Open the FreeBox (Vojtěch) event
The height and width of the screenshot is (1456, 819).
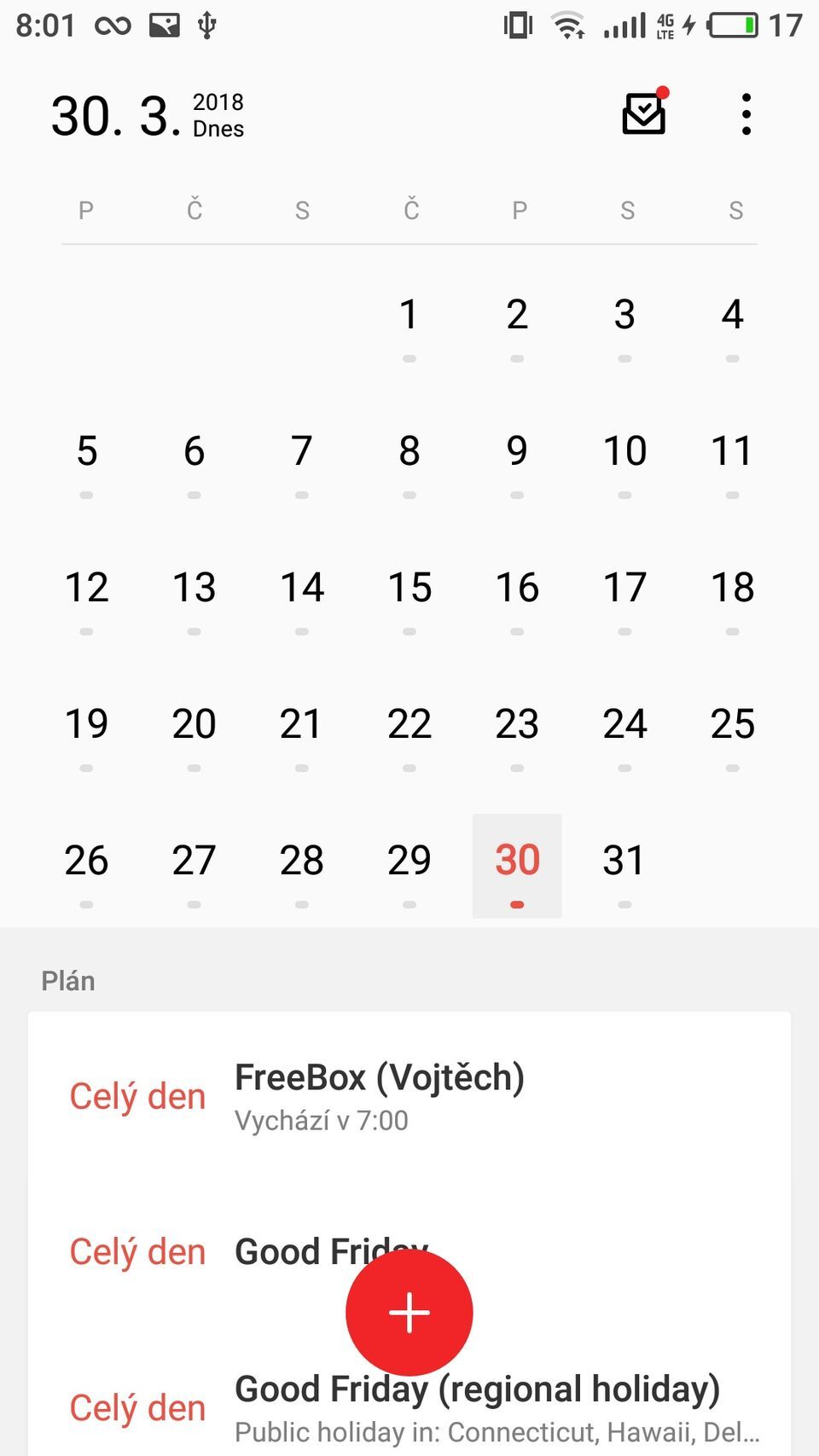pyautogui.click(x=380, y=1094)
